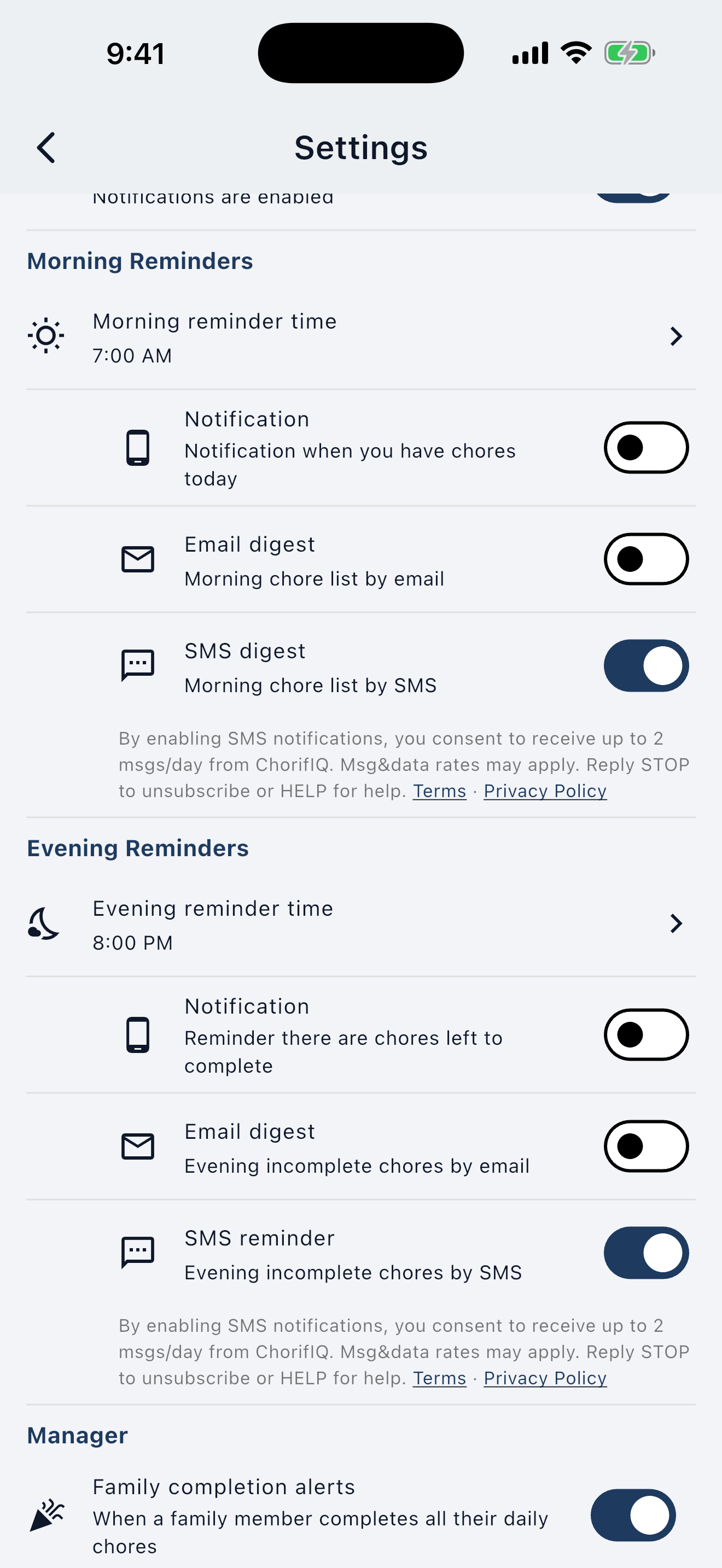Go back using the back arrow
This screenshot has width=722, height=1568.
point(45,147)
